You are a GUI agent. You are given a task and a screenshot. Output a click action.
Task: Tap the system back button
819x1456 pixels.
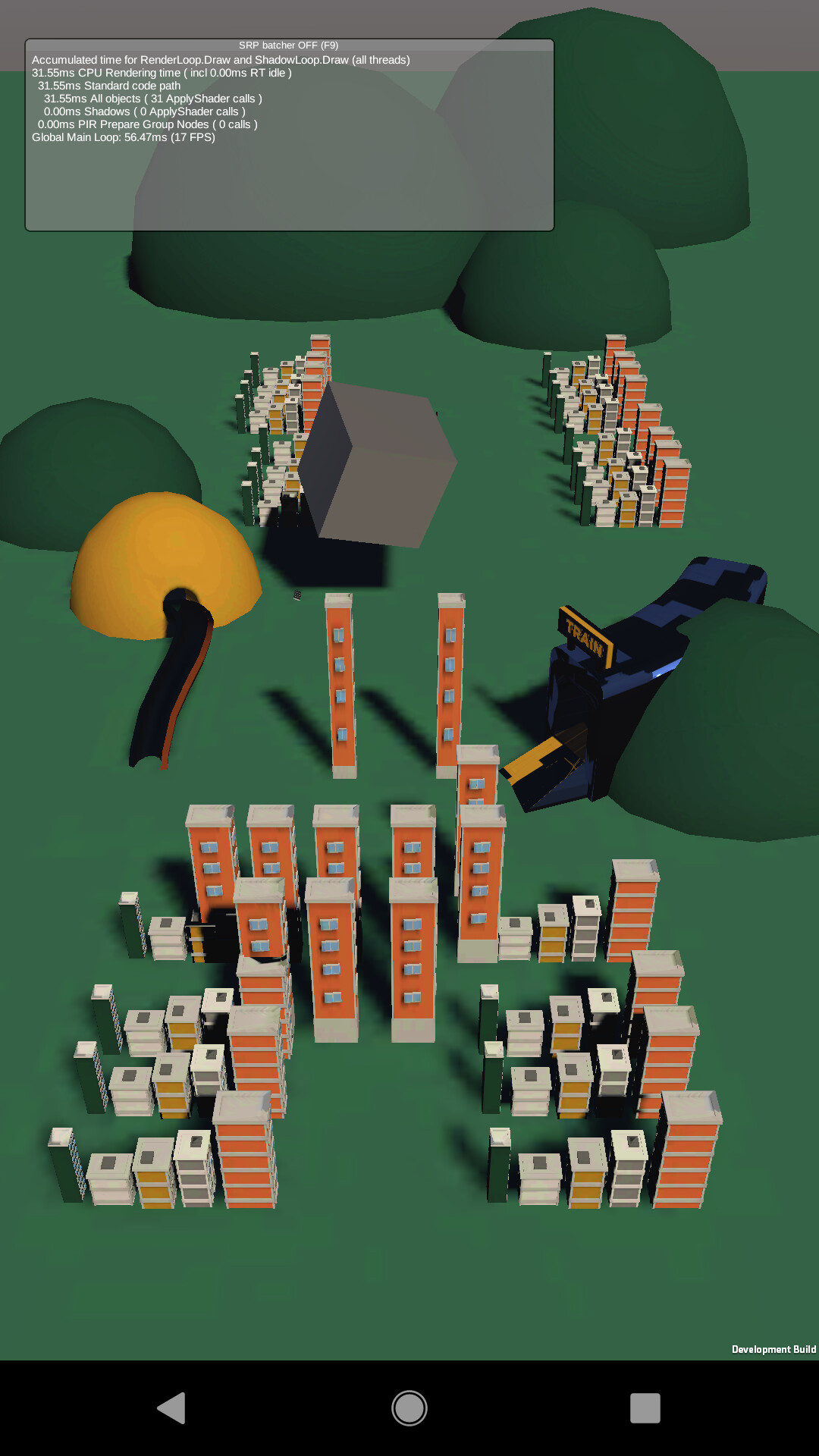(x=172, y=1408)
